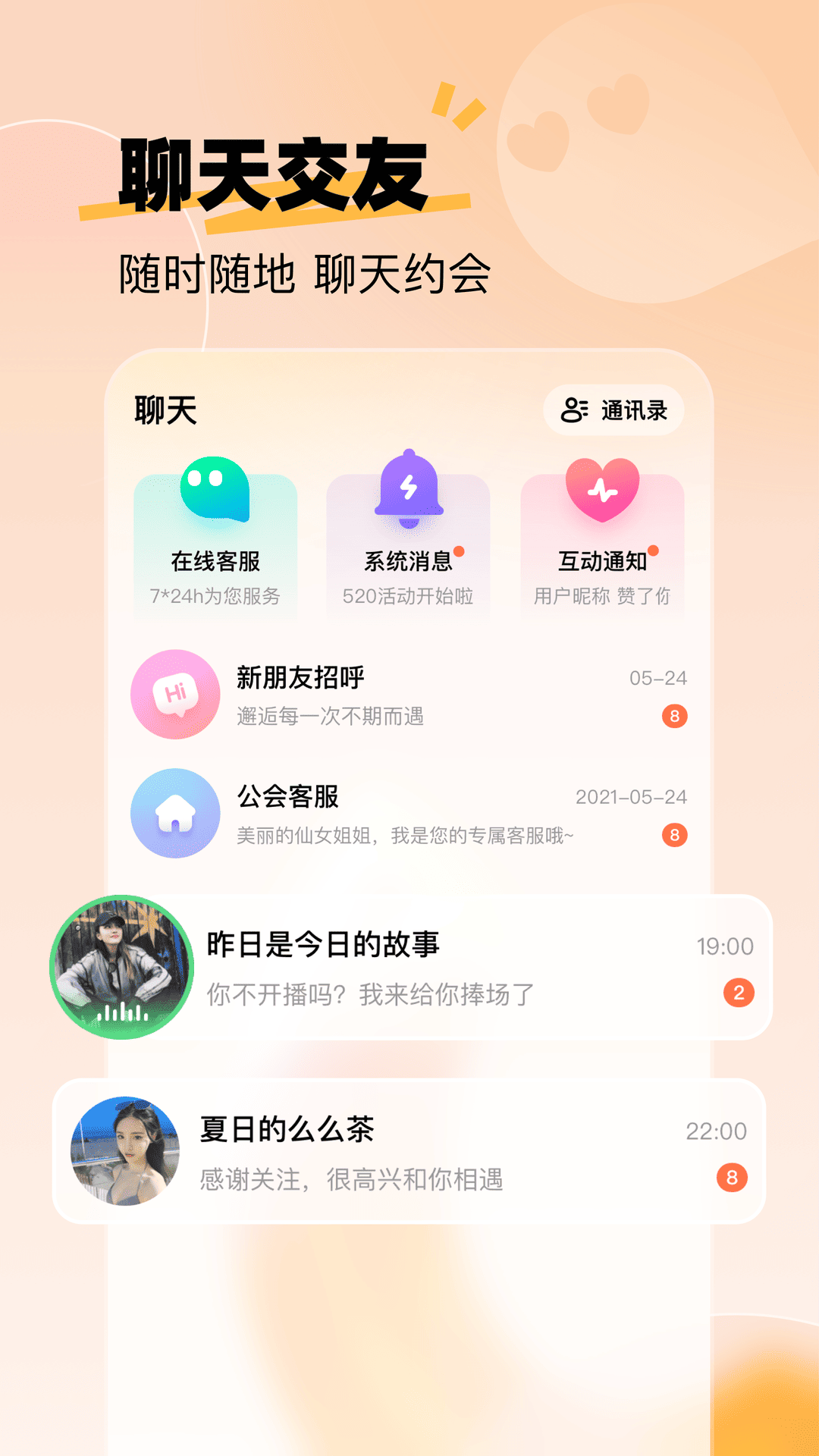Image resolution: width=819 pixels, height=1456 pixels.
Task: Click the orange badge showing 8 unread messages
Action: [673, 717]
